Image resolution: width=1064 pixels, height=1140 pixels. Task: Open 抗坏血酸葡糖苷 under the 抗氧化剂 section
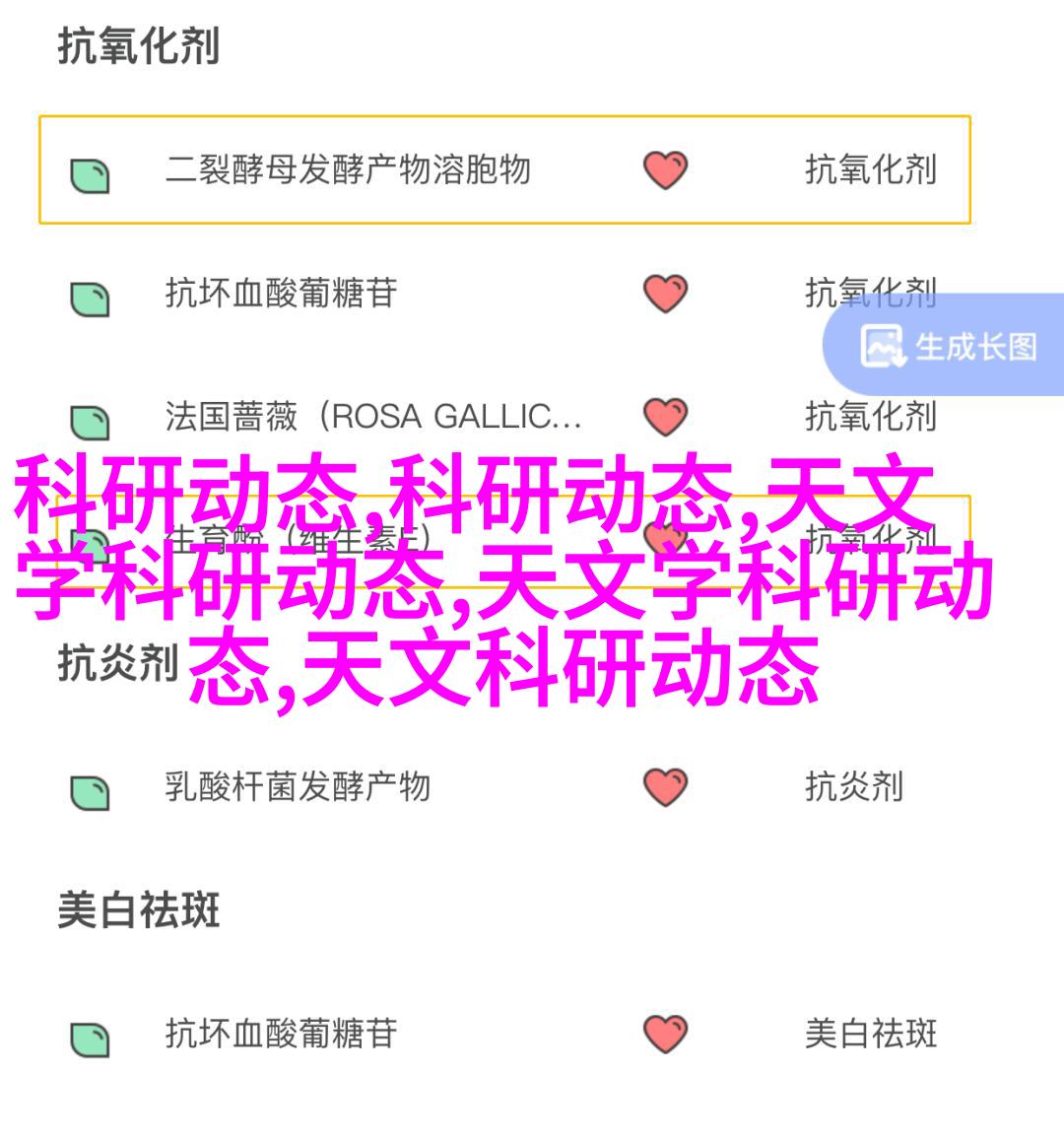[x=281, y=294]
